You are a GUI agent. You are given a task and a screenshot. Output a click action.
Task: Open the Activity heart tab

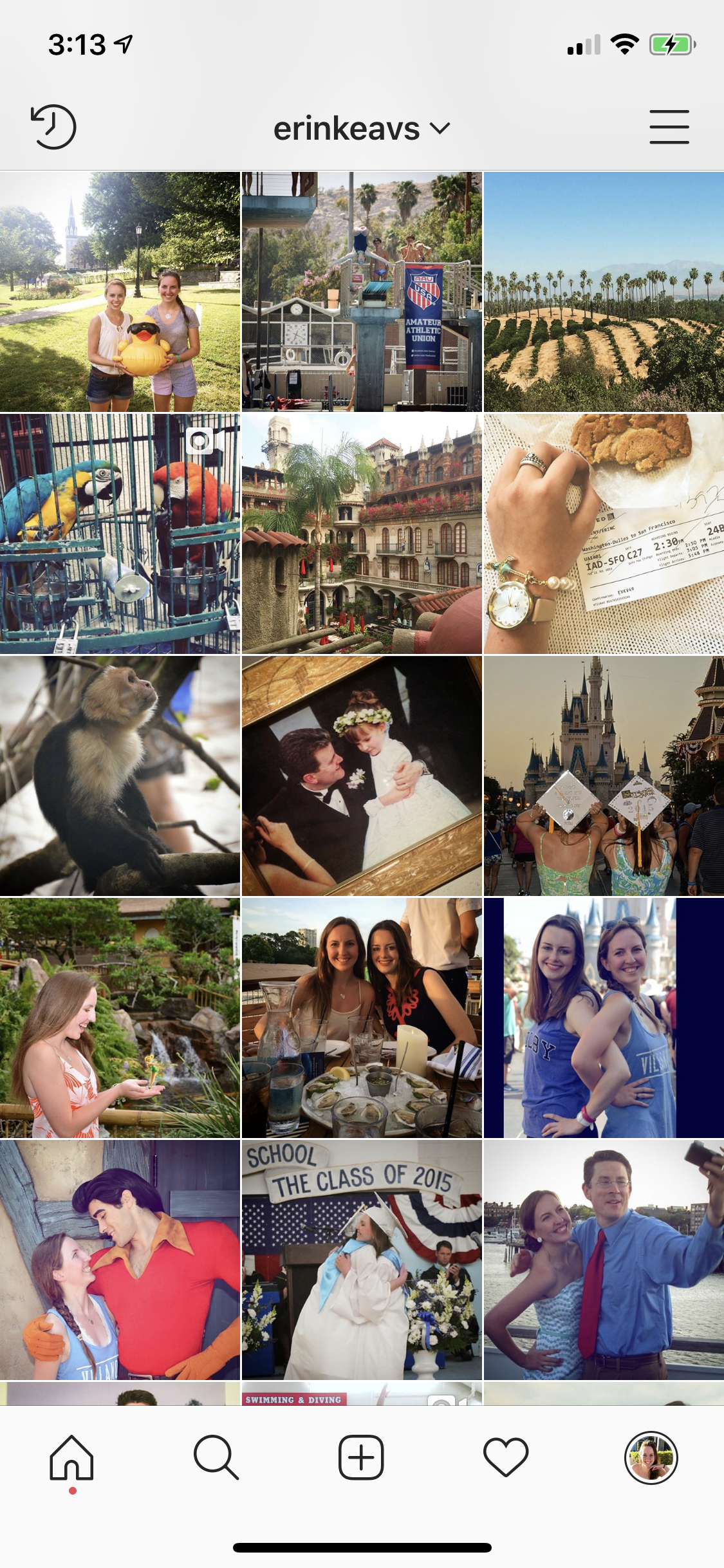tap(506, 1457)
